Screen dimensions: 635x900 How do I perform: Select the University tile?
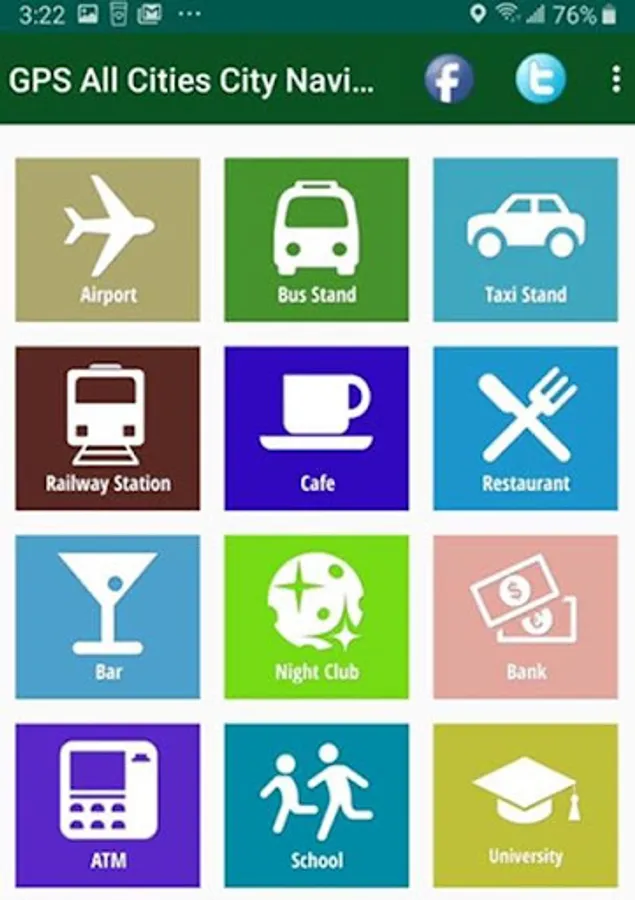pos(525,805)
